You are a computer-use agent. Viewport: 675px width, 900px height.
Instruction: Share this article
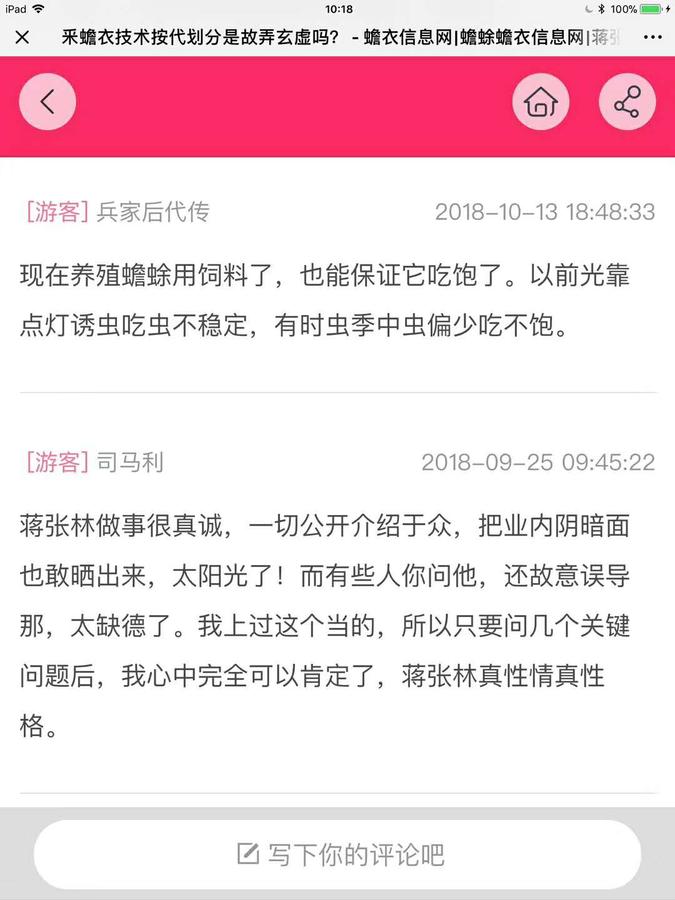pos(627,102)
